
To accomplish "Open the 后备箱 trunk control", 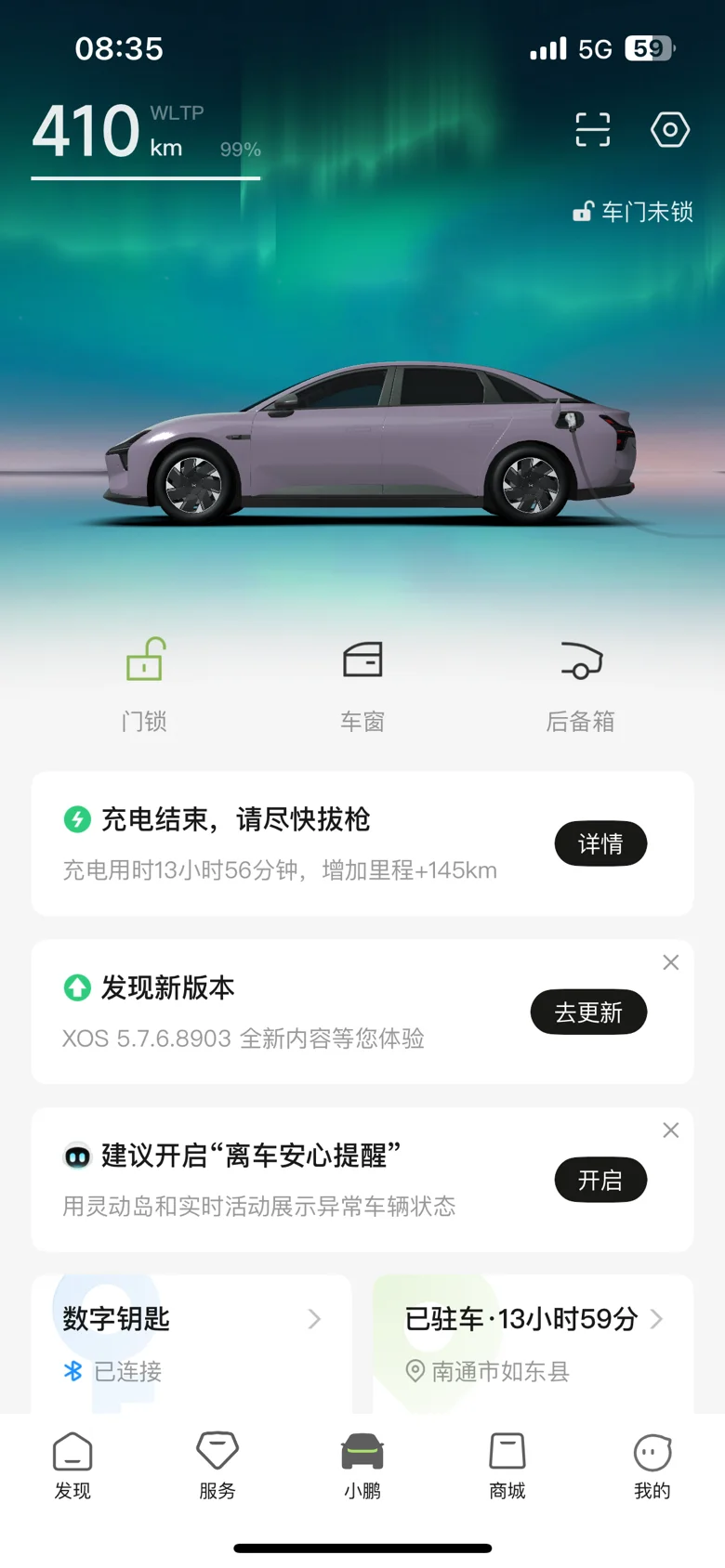I will tap(581, 686).
